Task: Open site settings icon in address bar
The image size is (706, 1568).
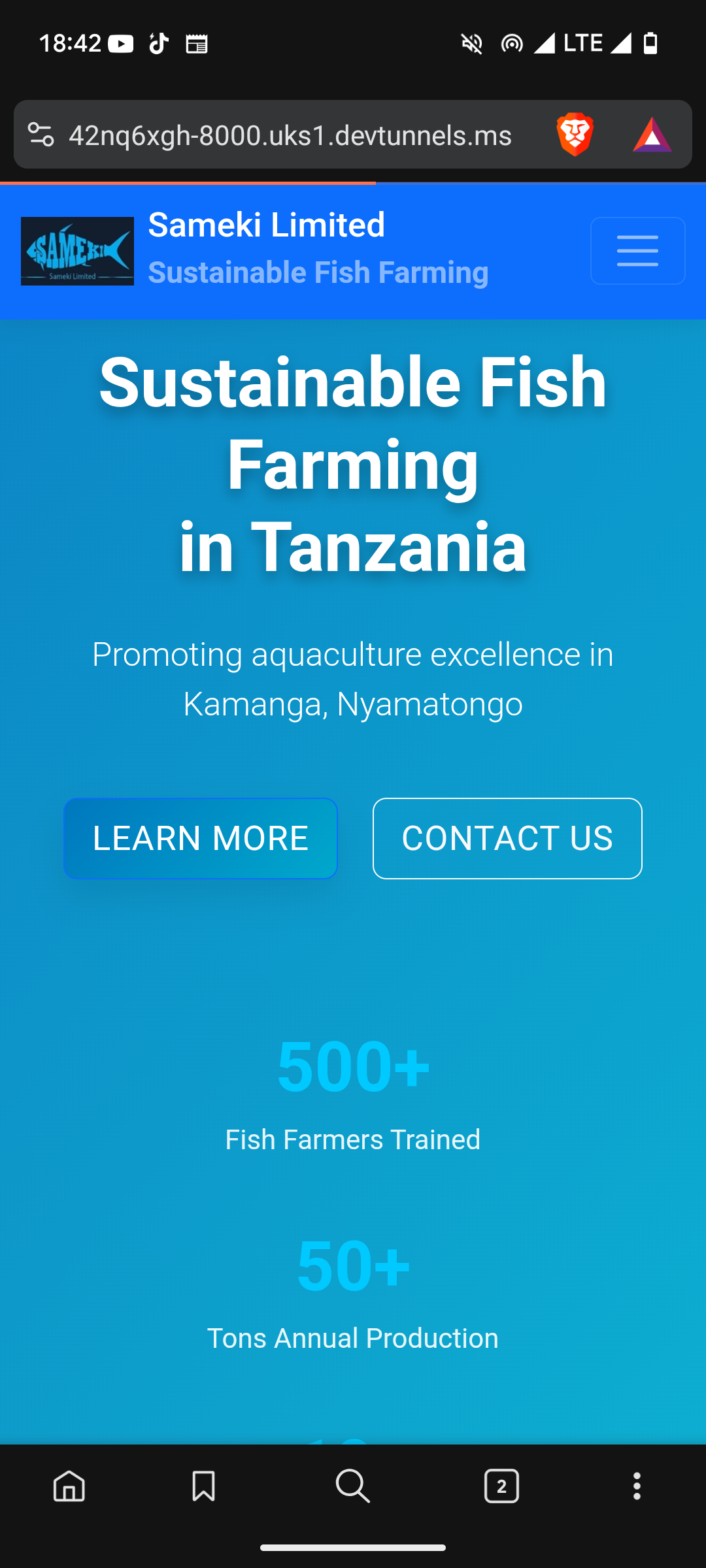Action: click(41, 135)
